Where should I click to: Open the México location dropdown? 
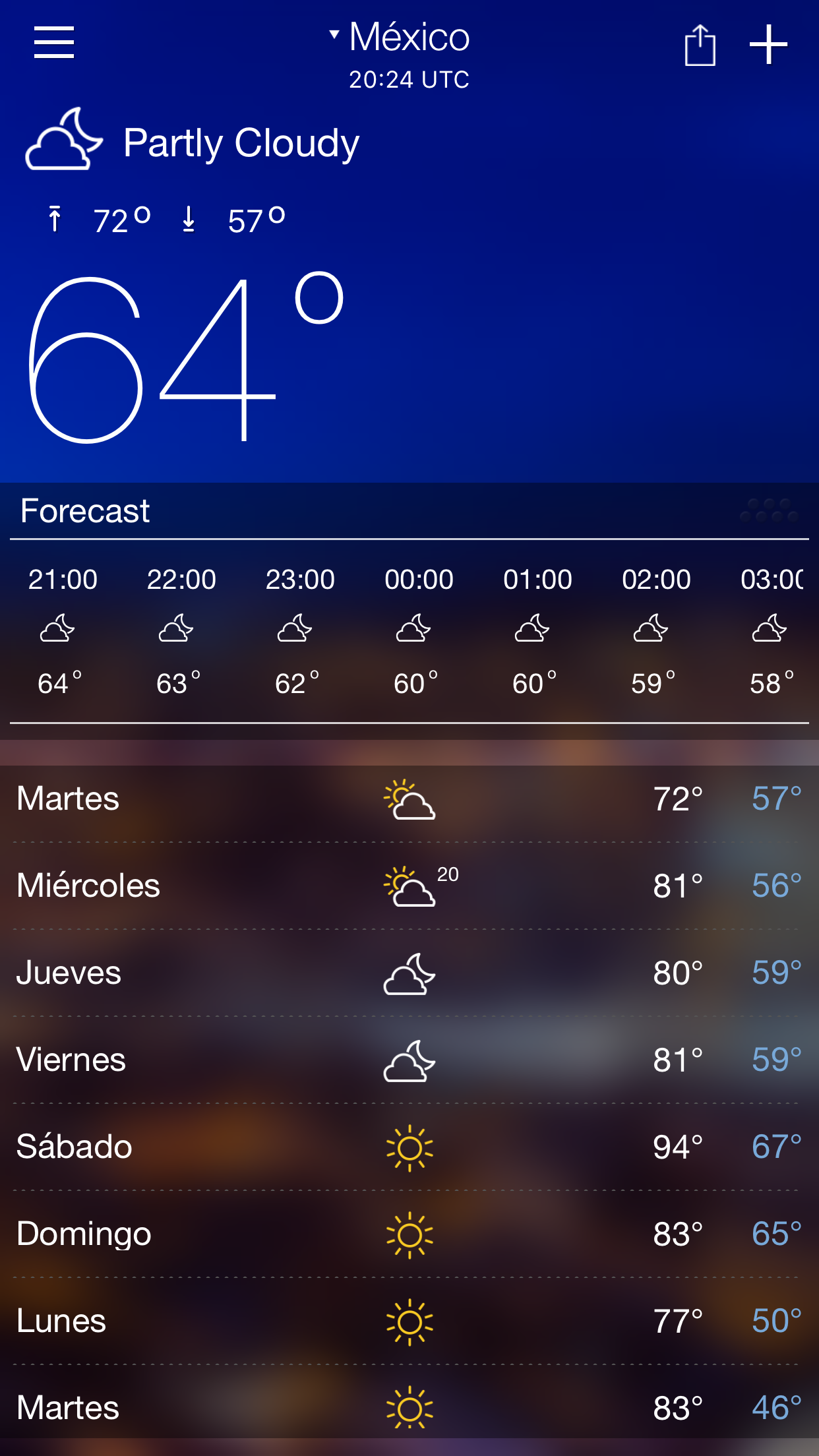point(400,37)
